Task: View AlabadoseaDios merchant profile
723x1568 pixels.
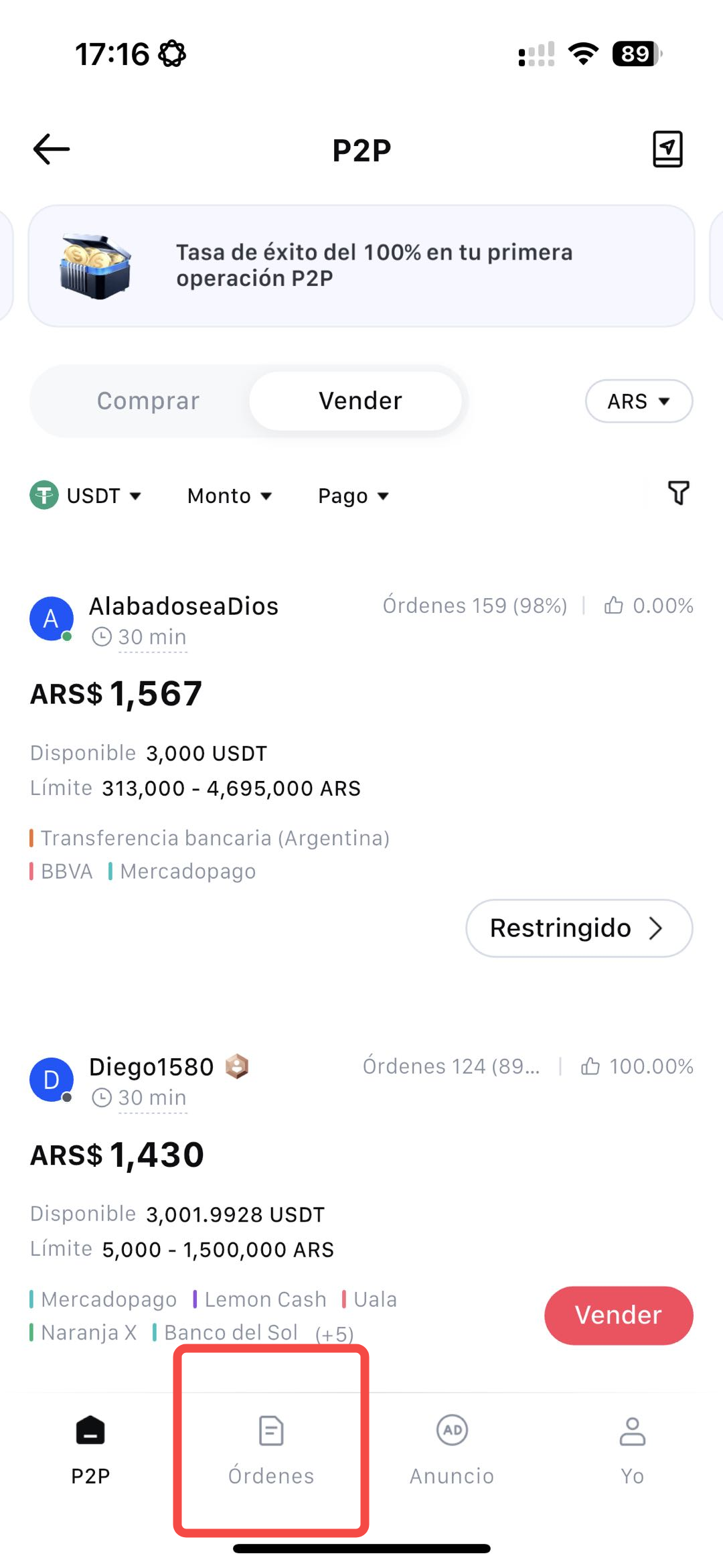Action: (183, 606)
